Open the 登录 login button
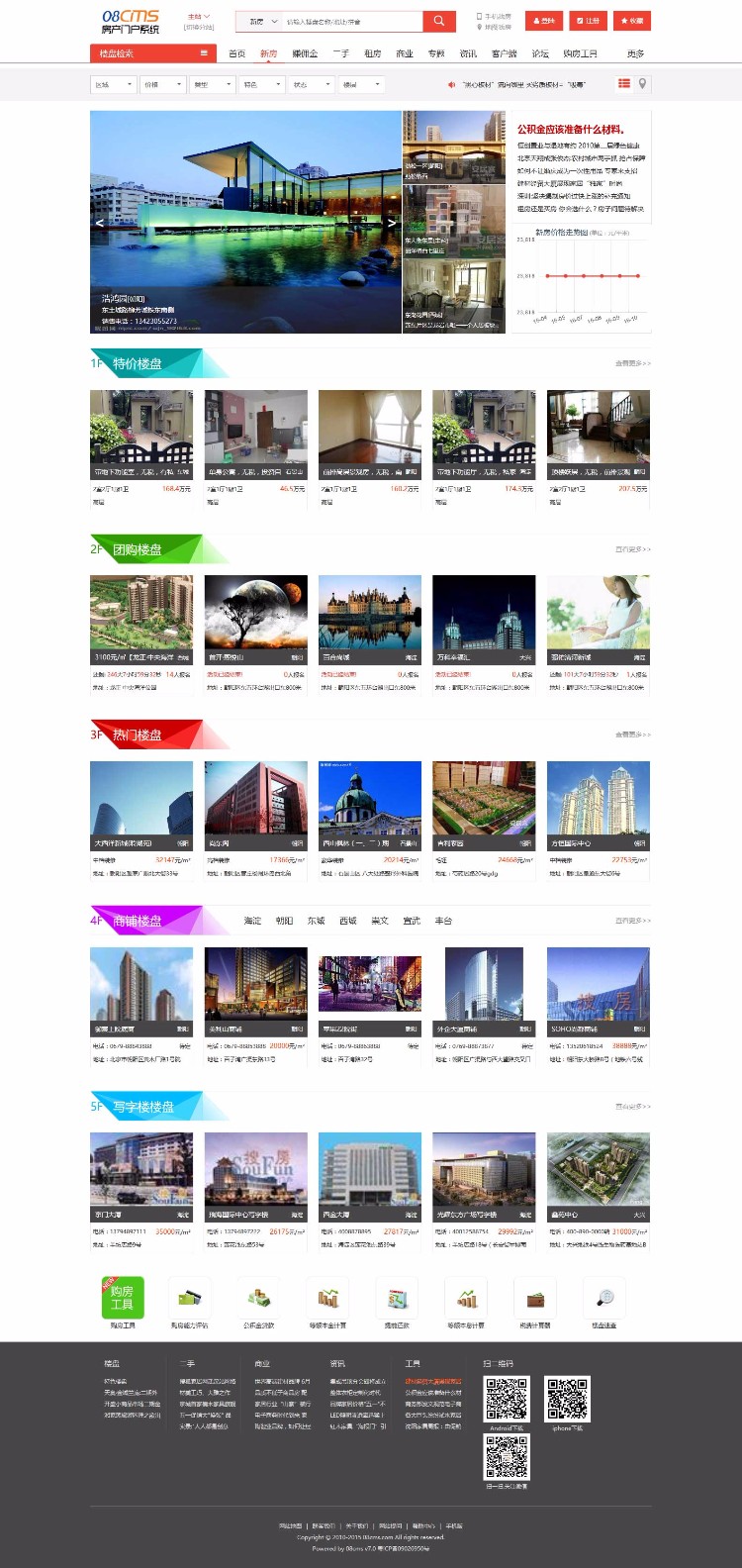This screenshot has width=742, height=1568. tap(544, 21)
